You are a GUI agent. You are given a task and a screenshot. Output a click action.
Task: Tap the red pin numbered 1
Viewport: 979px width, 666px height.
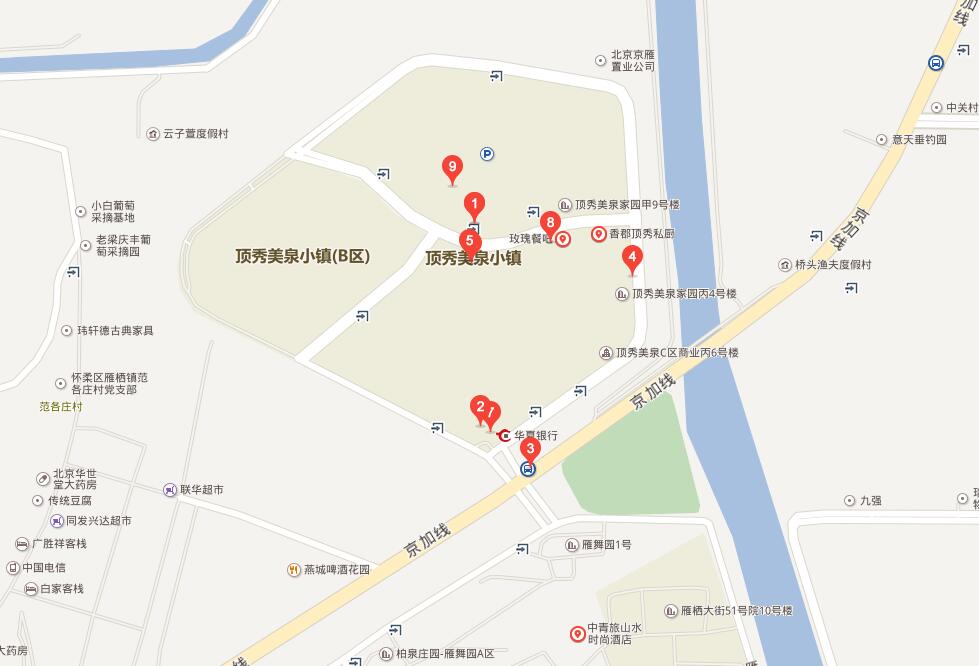point(475,204)
